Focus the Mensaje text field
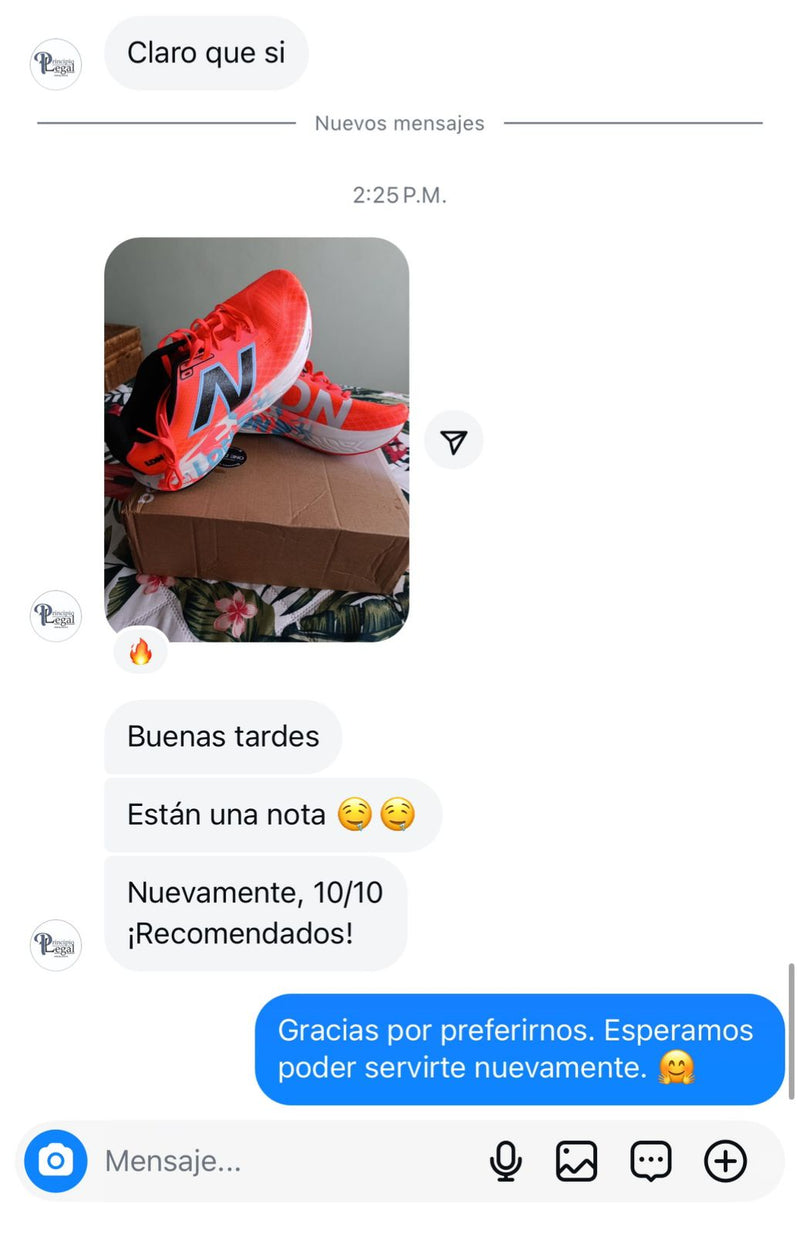The image size is (800, 1234). tap(280, 1161)
